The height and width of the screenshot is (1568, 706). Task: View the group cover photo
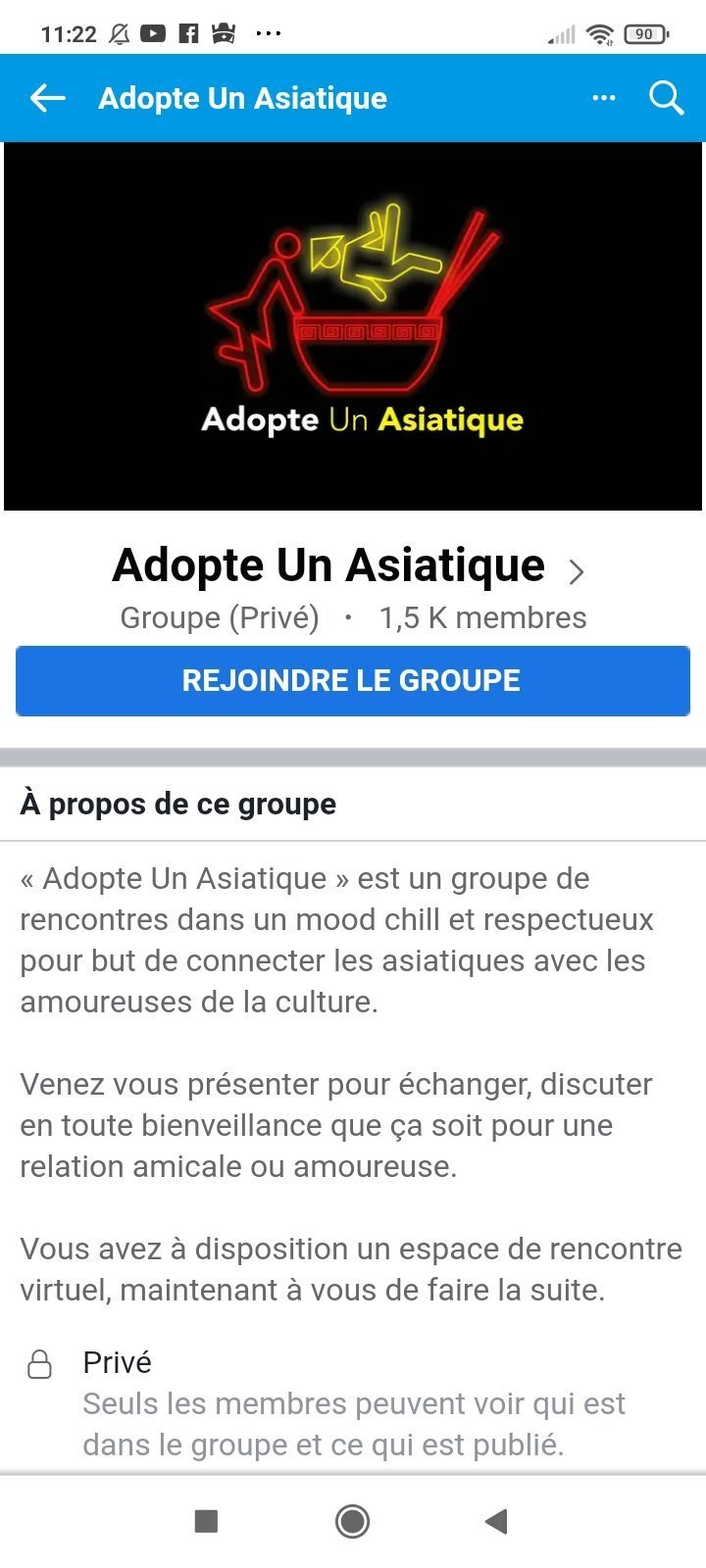pyautogui.click(x=353, y=326)
